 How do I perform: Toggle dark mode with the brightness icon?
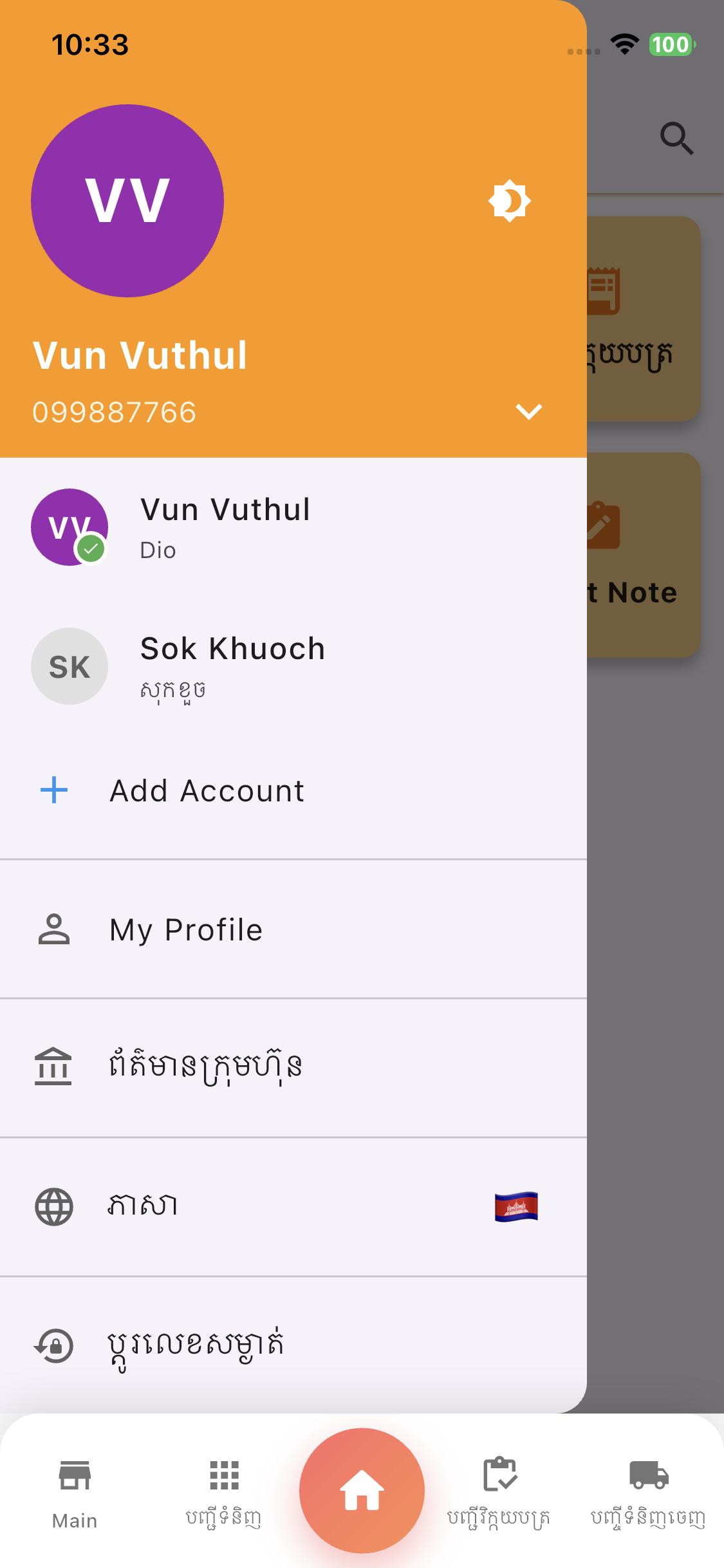pos(508,201)
